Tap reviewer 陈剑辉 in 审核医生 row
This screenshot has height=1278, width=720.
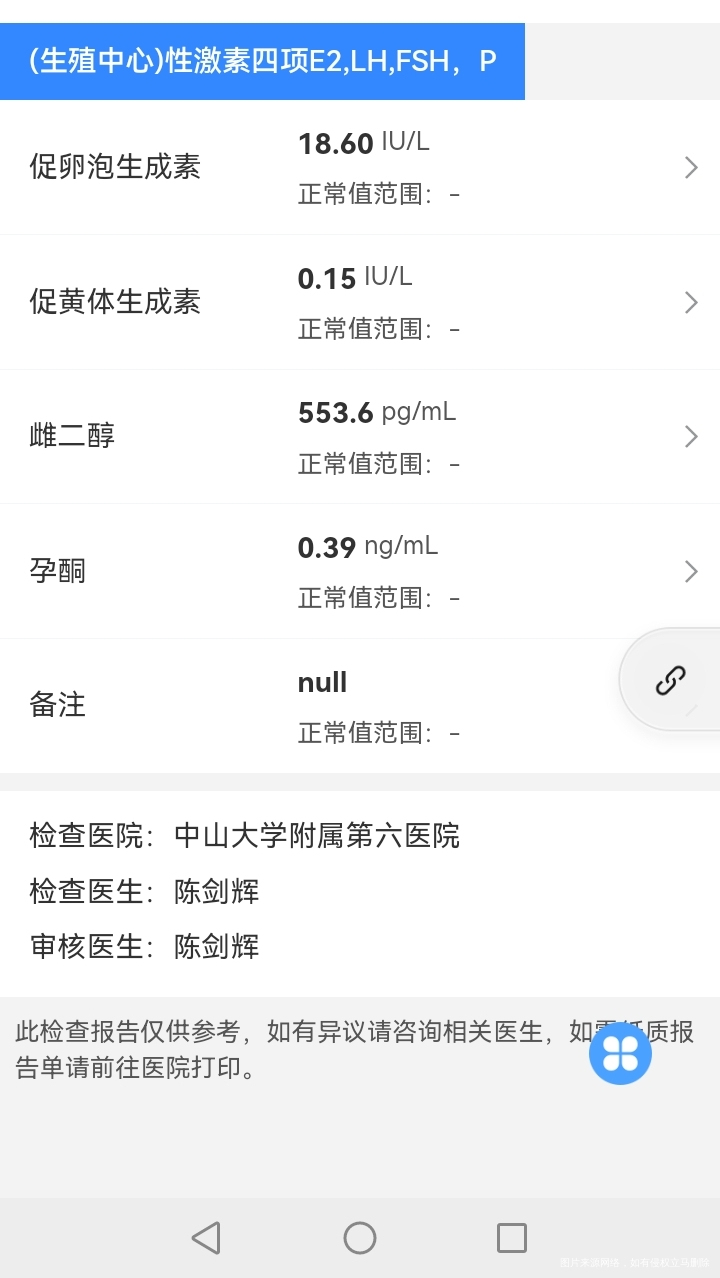click(x=215, y=947)
